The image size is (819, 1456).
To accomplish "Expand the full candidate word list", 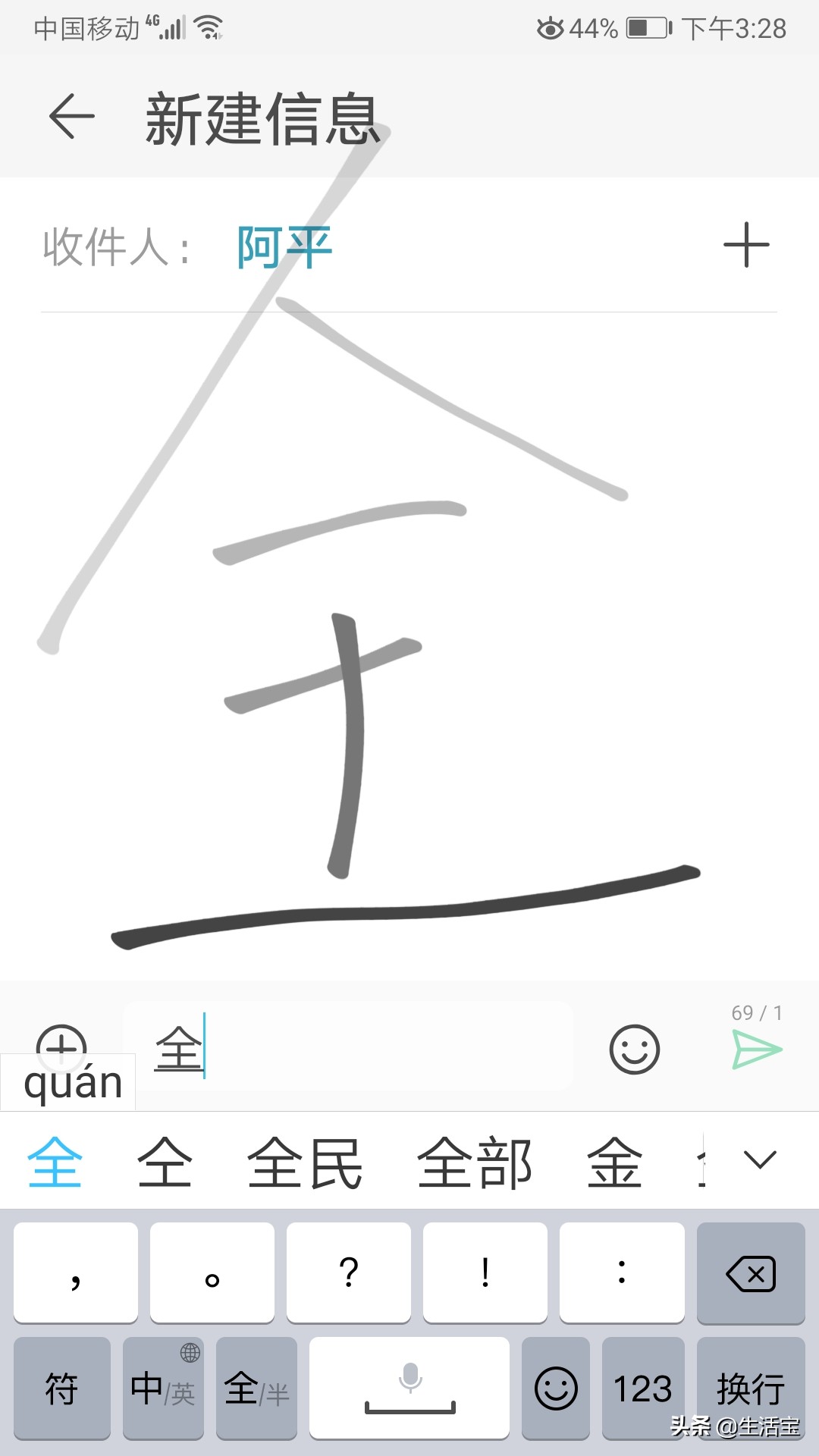I will 760,1159.
